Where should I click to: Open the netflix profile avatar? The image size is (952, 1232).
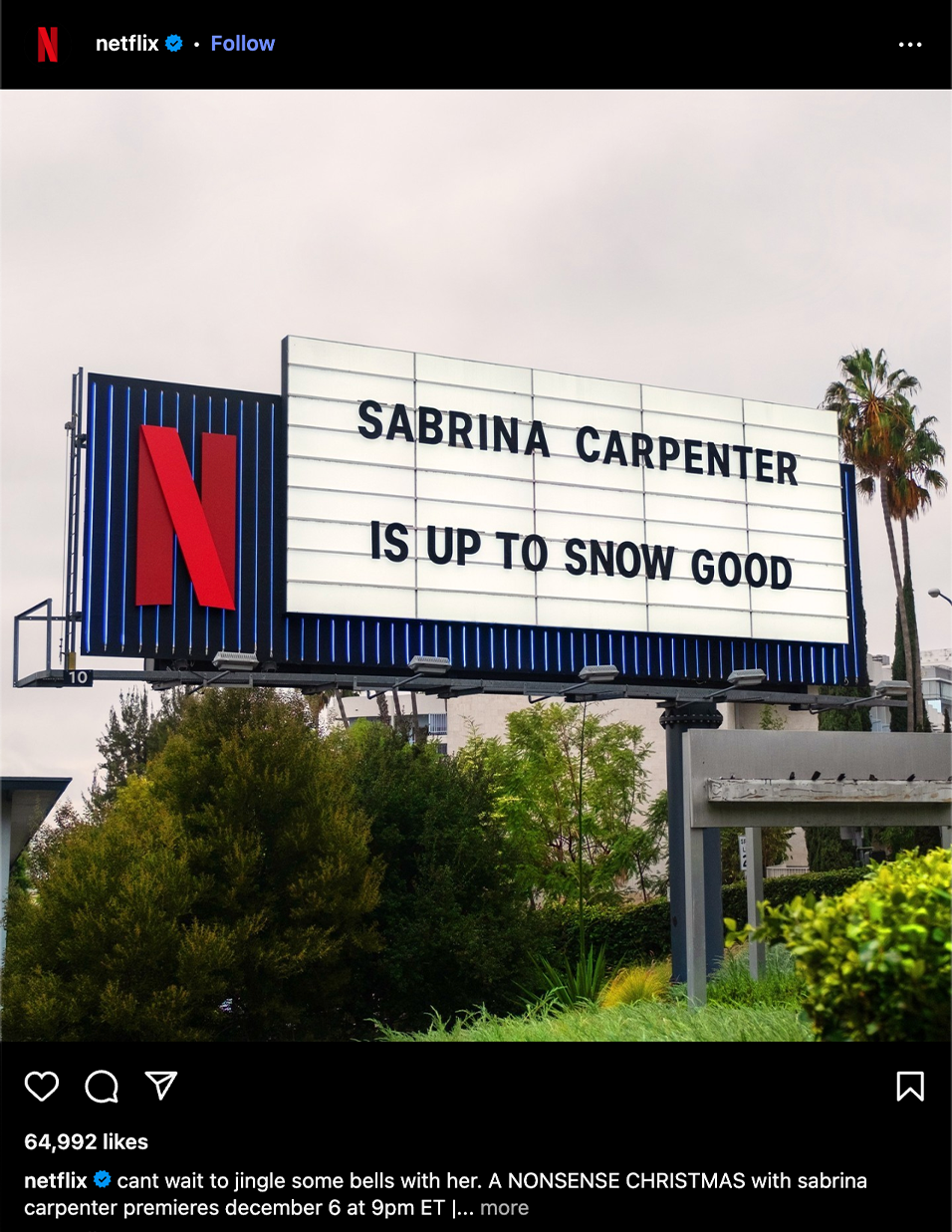(x=47, y=44)
